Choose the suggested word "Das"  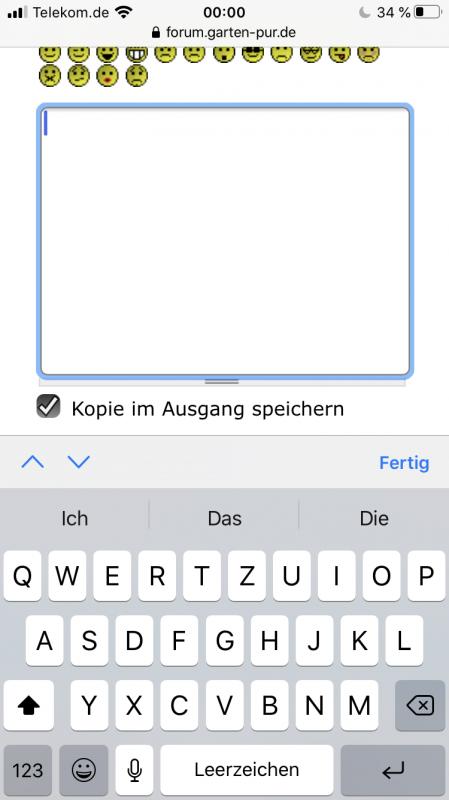click(x=224, y=518)
